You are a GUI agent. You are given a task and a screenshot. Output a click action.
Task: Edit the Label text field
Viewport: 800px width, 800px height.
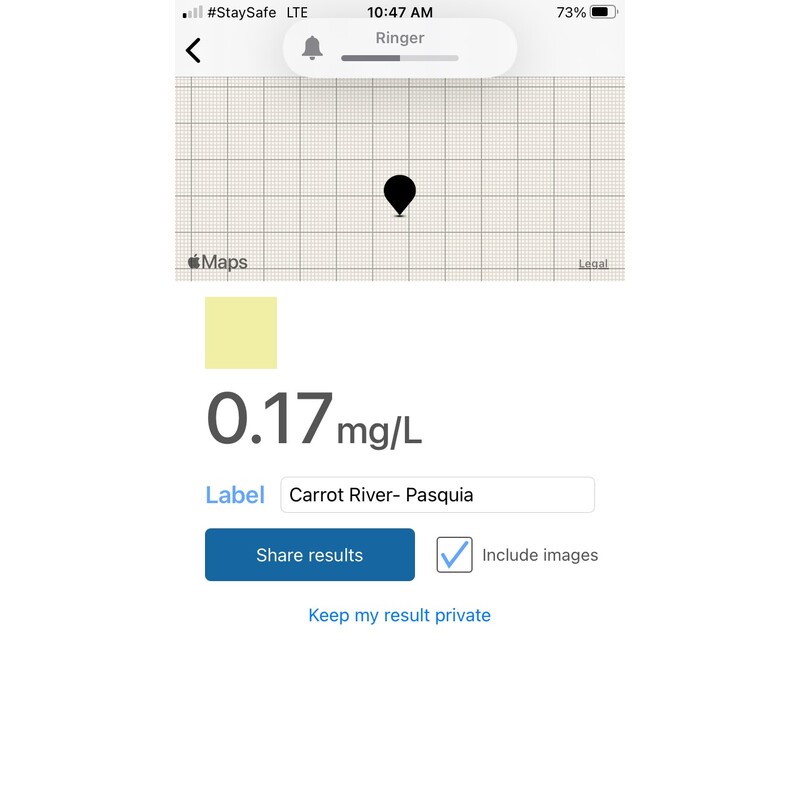[x=437, y=495]
